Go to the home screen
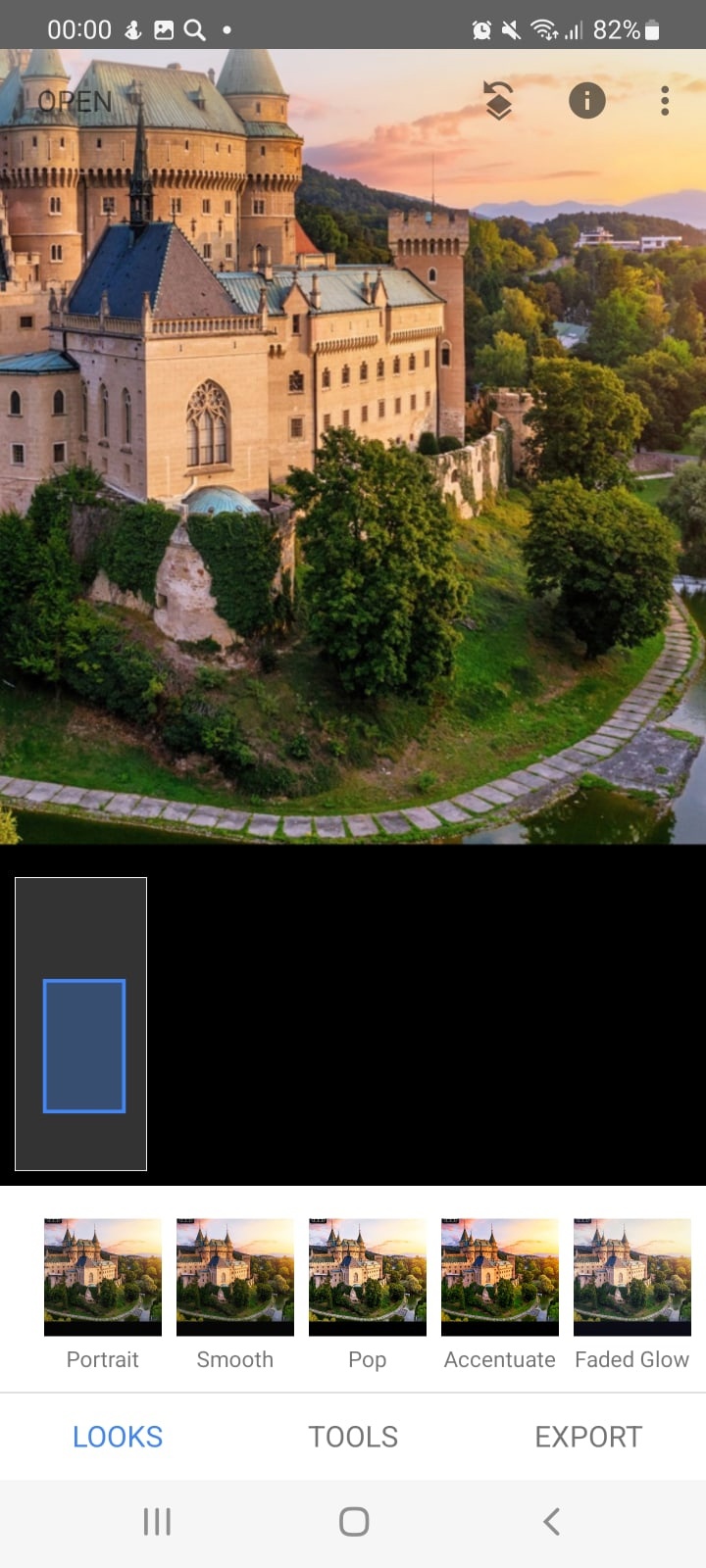This screenshot has height=1568, width=706. (354, 1521)
